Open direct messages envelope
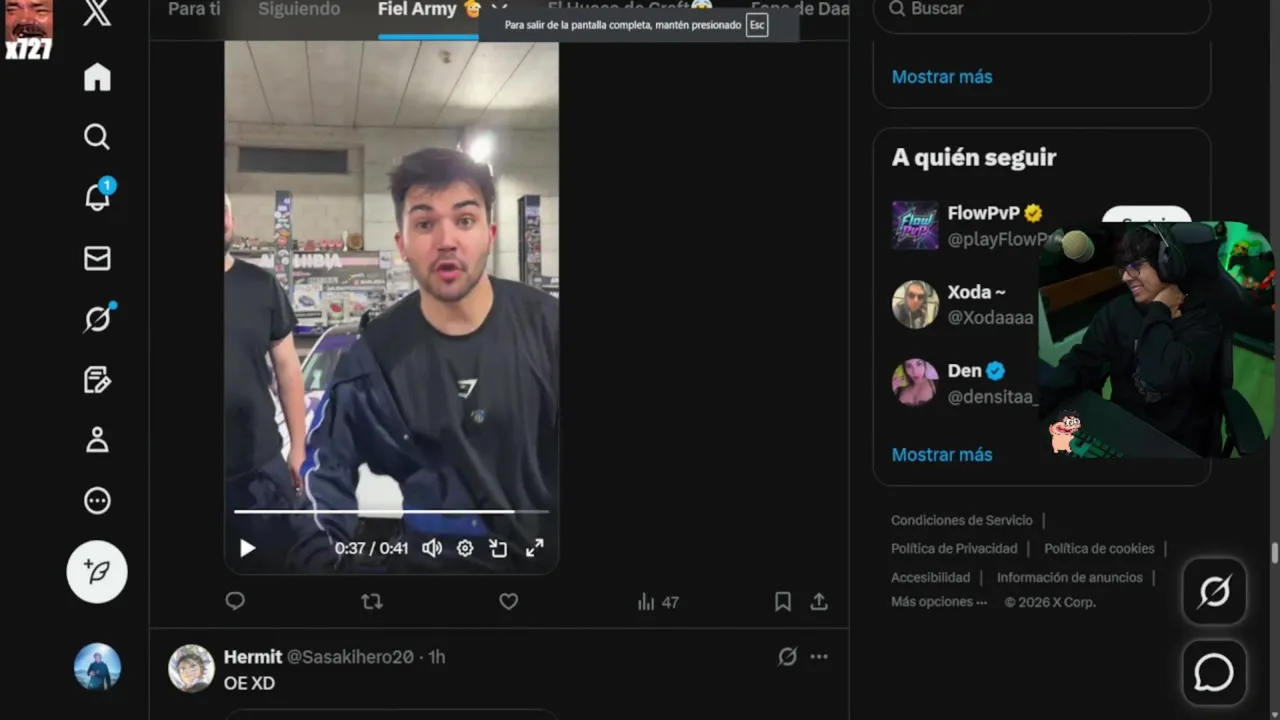Screen dimensions: 1280x720 tap(97, 259)
